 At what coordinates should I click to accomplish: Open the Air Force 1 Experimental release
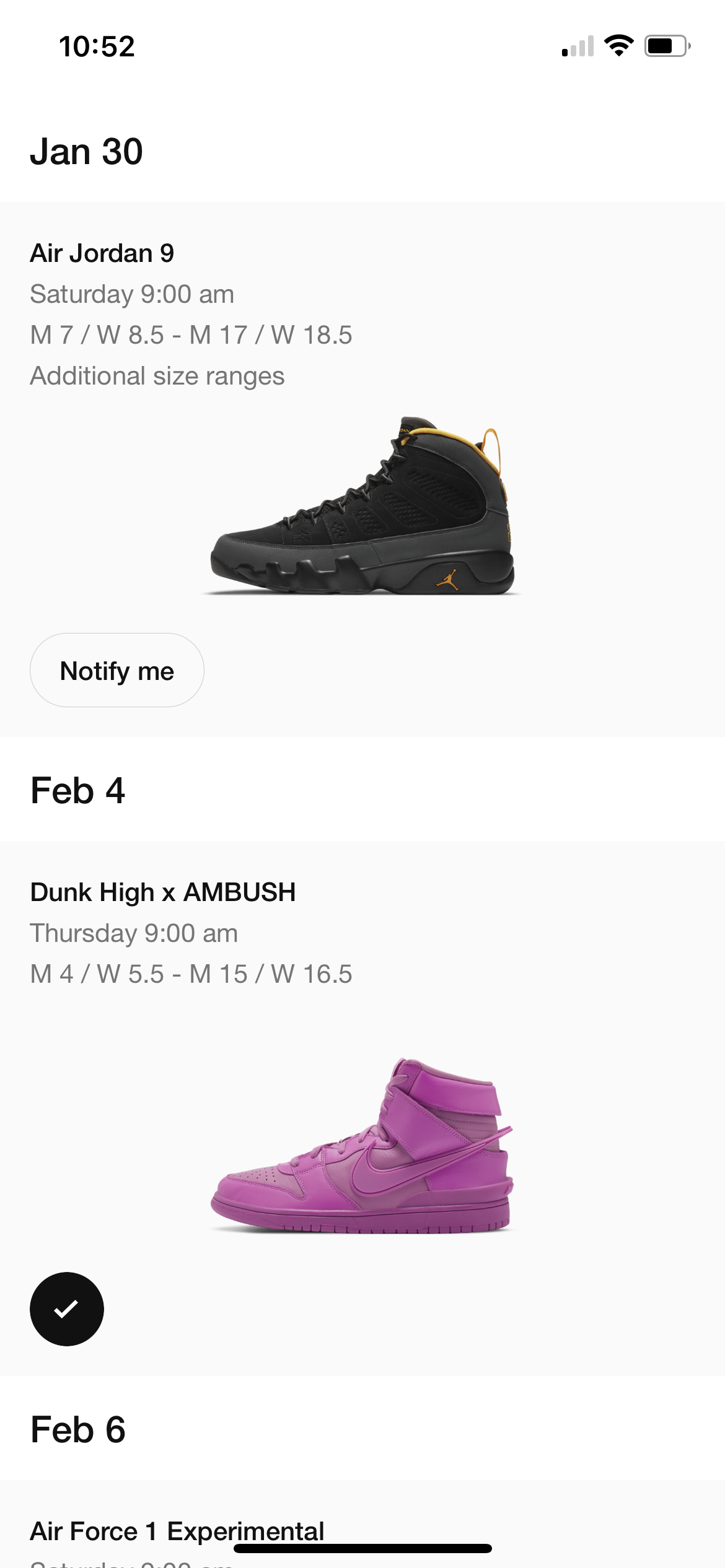pyautogui.click(x=177, y=1531)
